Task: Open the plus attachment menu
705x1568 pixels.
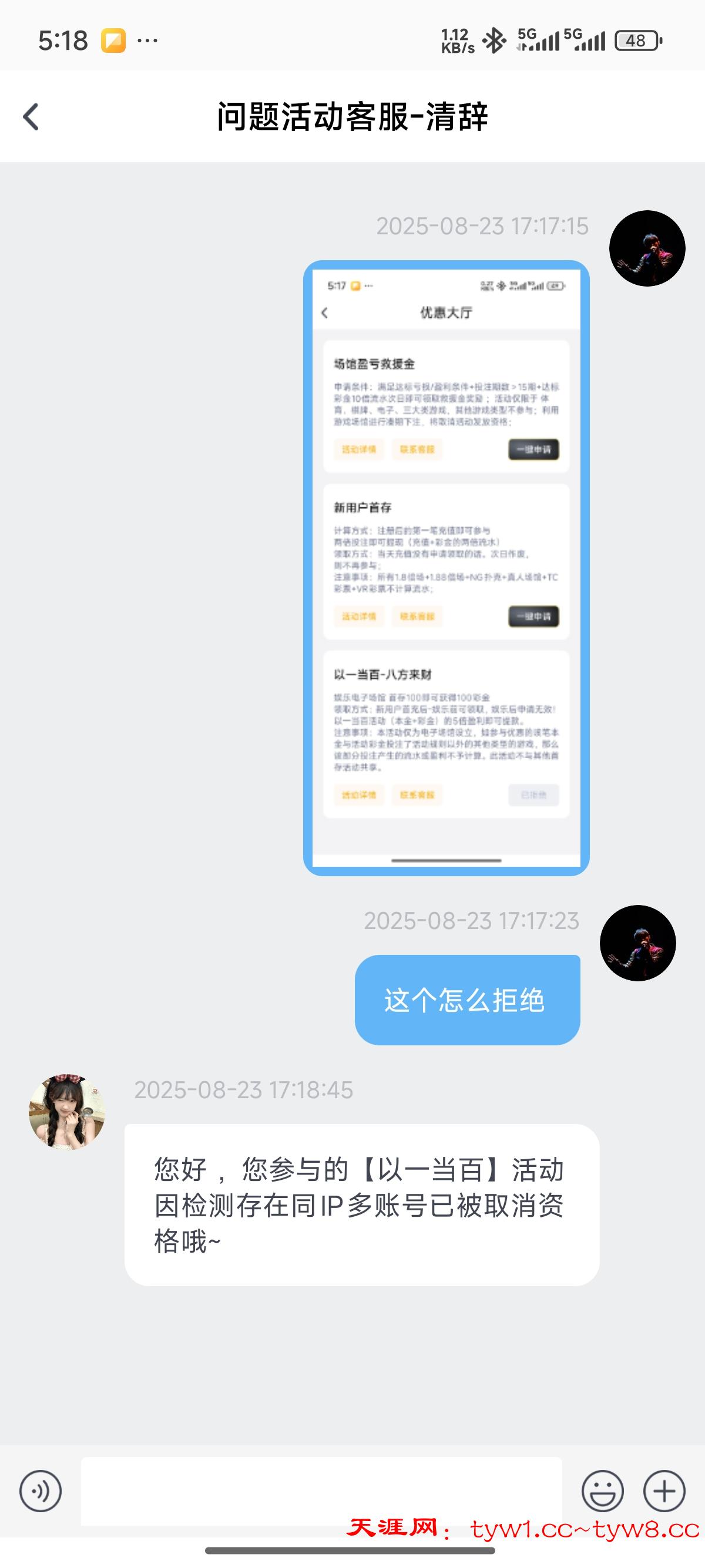Action: (664, 1490)
